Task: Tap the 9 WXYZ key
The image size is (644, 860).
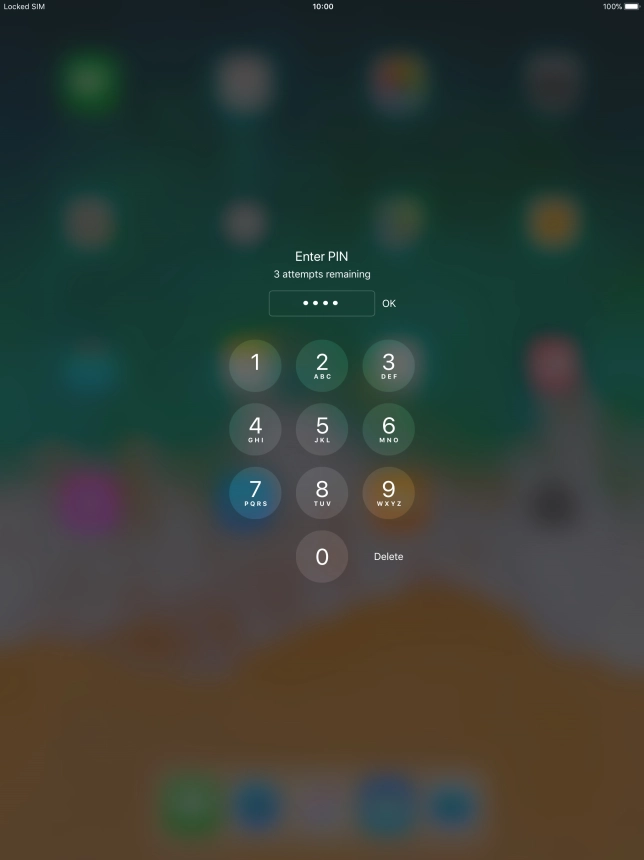Action: 388,493
